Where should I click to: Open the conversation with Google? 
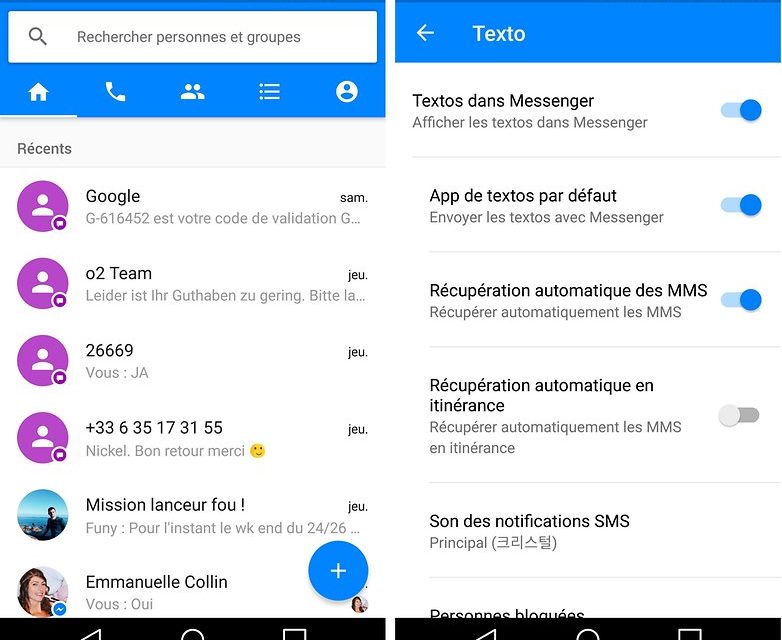click(x=200, y=207)
